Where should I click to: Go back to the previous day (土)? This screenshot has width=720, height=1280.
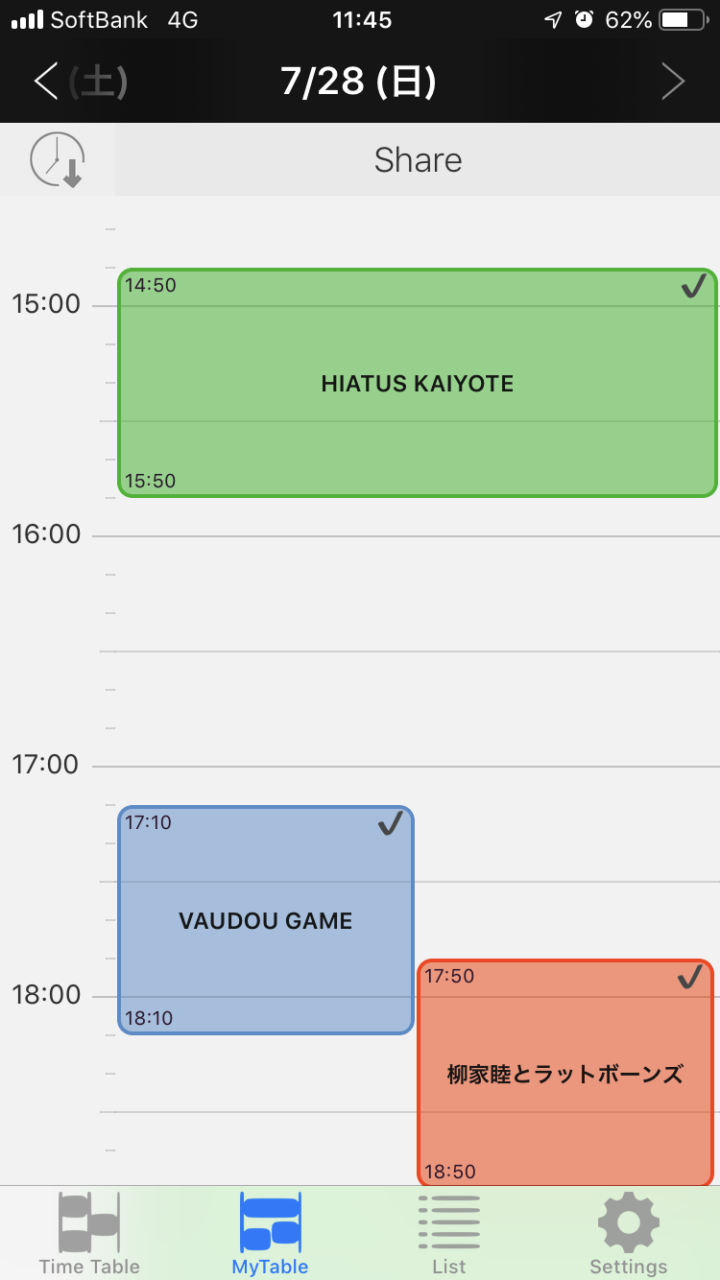click(x=80, y=82)
